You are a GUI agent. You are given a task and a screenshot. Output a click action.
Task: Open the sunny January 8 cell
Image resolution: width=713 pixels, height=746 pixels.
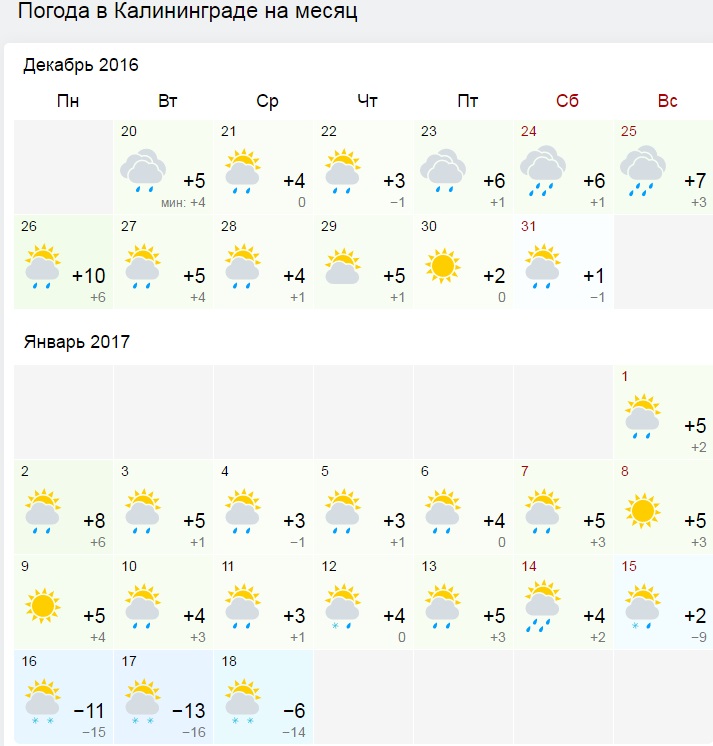coord(664,507)
